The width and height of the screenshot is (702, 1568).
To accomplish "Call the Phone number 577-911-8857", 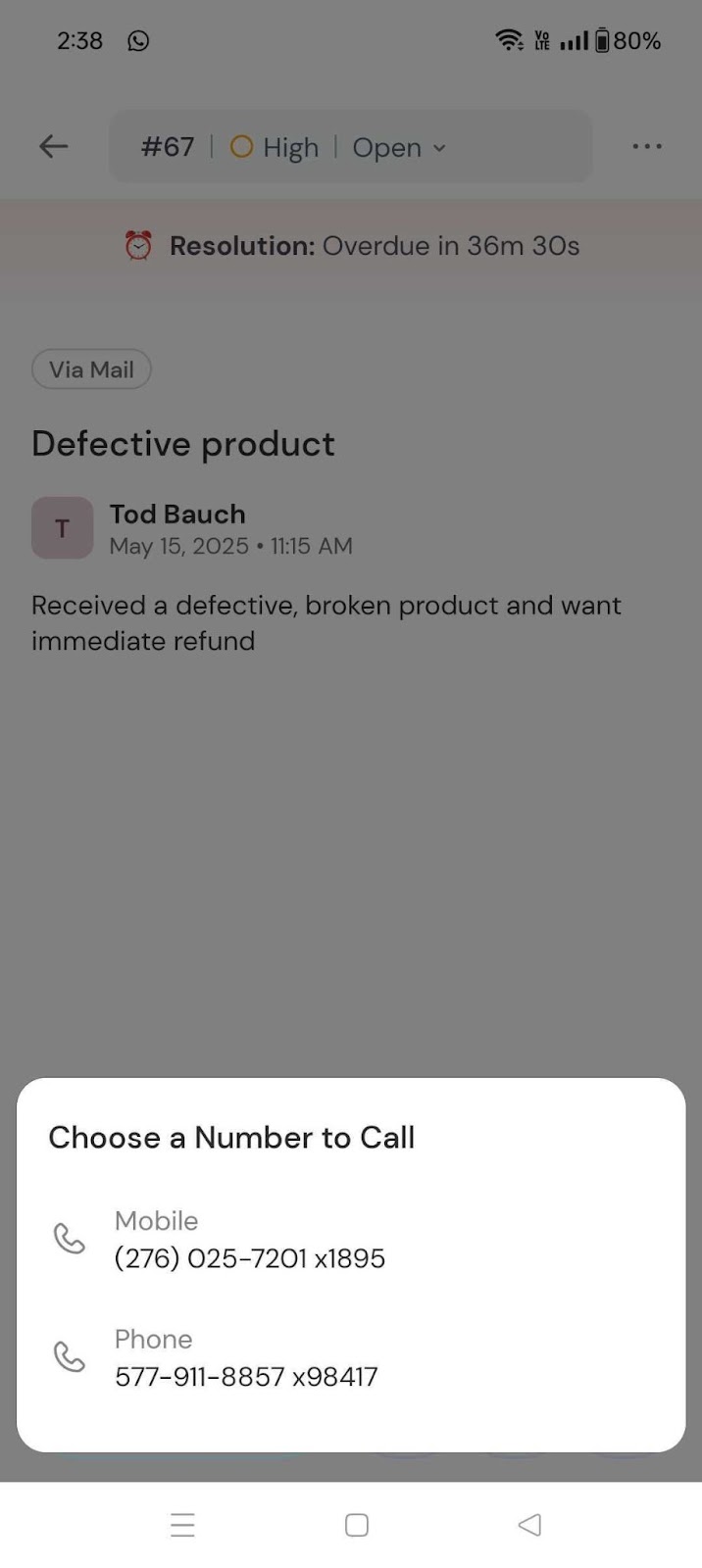I will [245, 1358].
